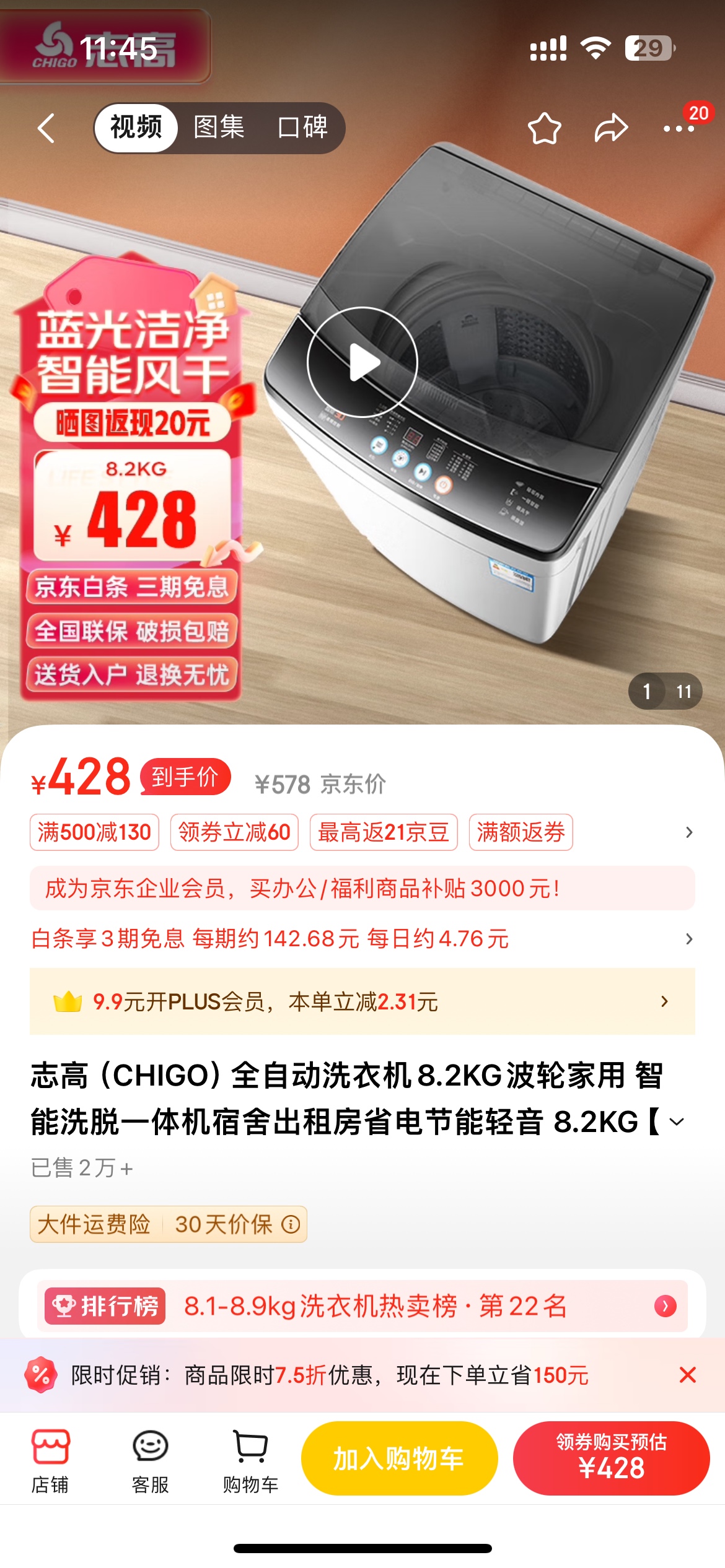Buy now with 领券购买预估 ¥428
The image size is (725, 1568).
[611, 1458]
